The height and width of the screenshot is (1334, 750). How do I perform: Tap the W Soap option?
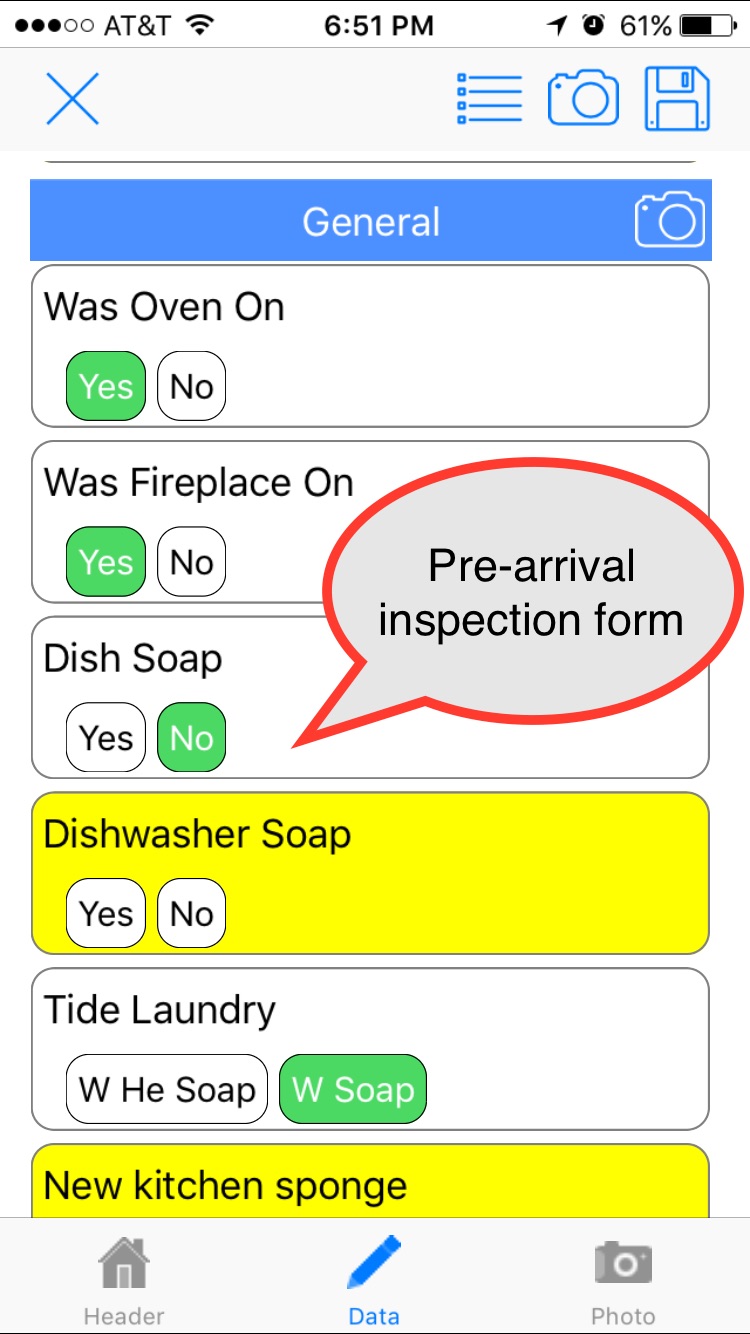352,1088
